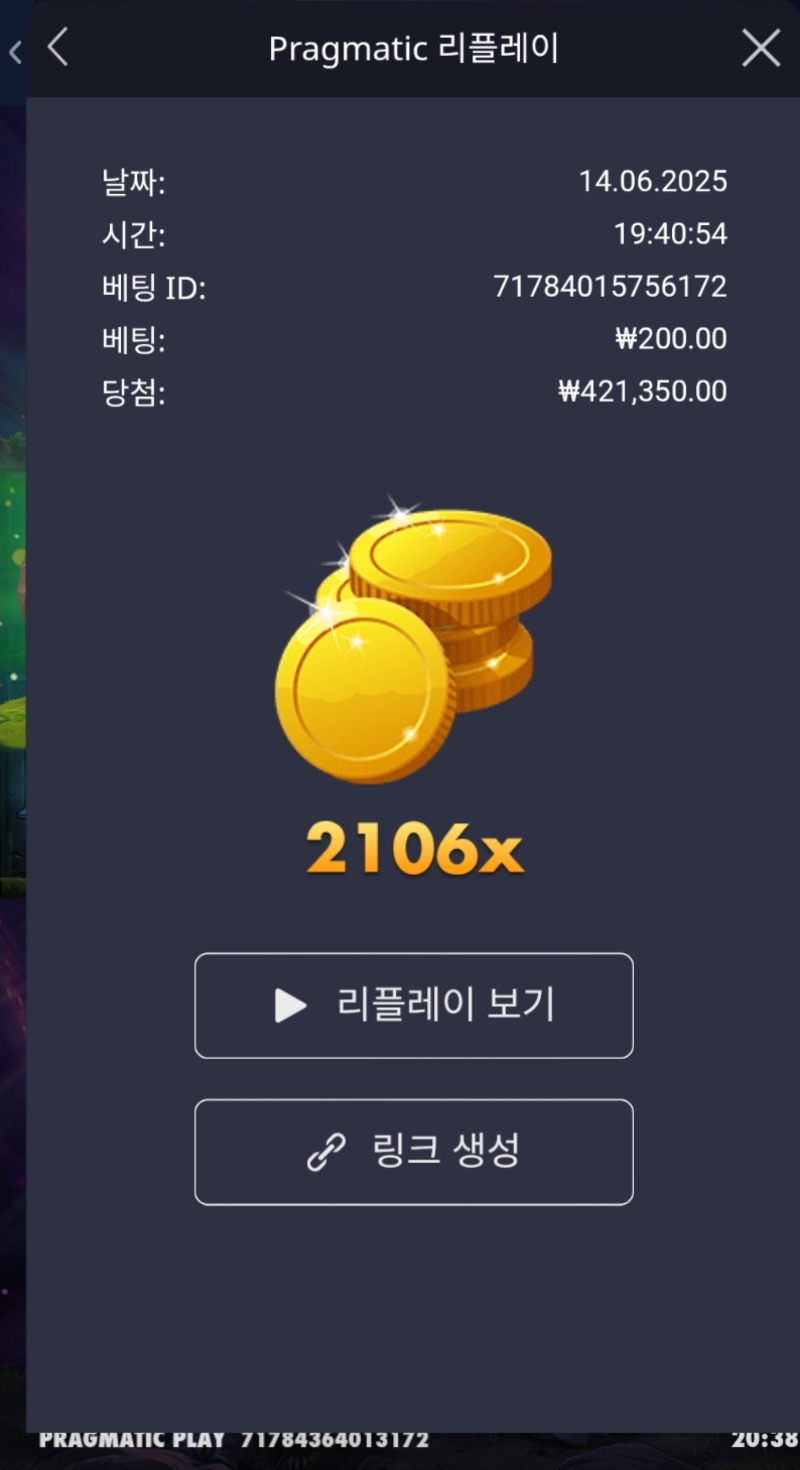The height and width of the screenshot is (1470, 800).
Task: Go back from the Pragmatic replay panel
Action: (58, 47)
